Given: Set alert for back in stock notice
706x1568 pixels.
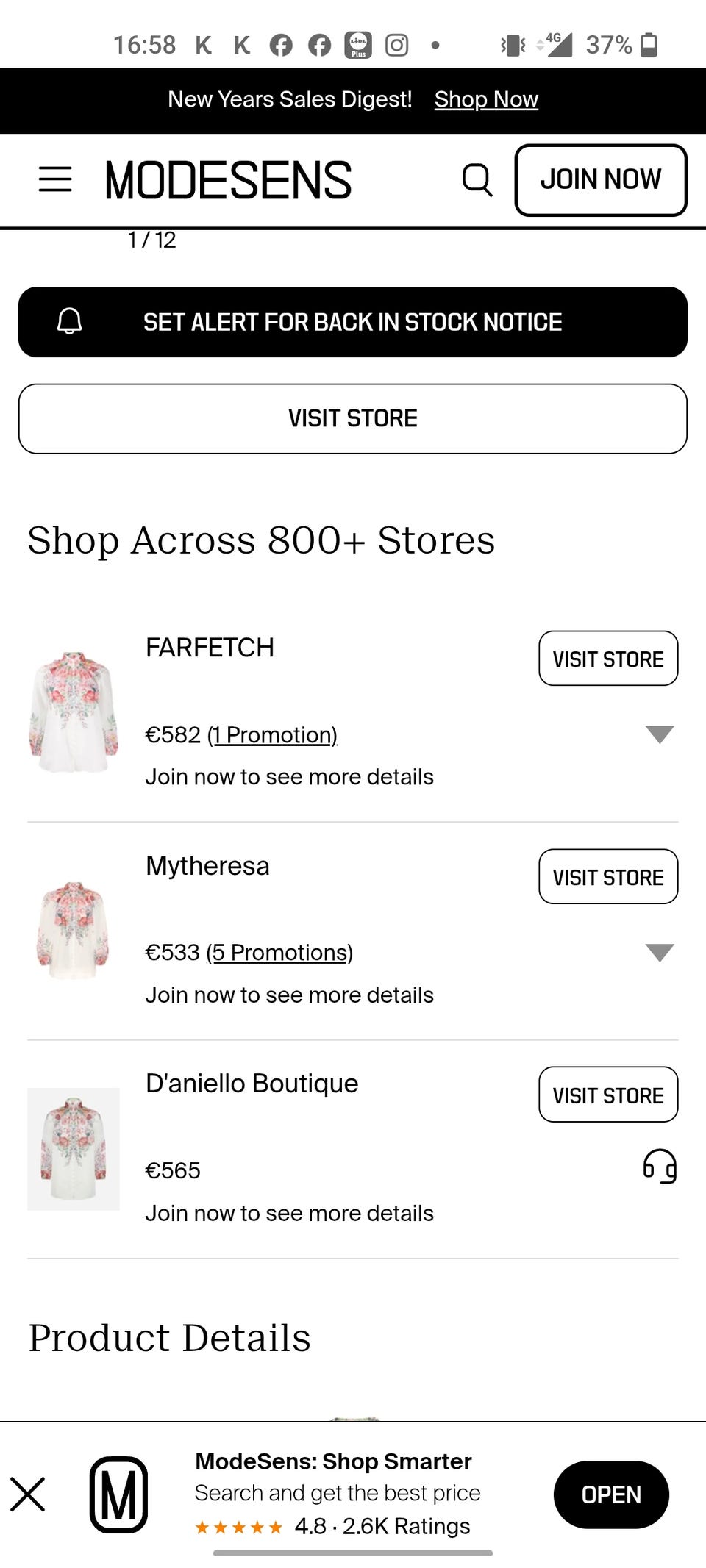Looking at the screenshot, I should 353,322.
